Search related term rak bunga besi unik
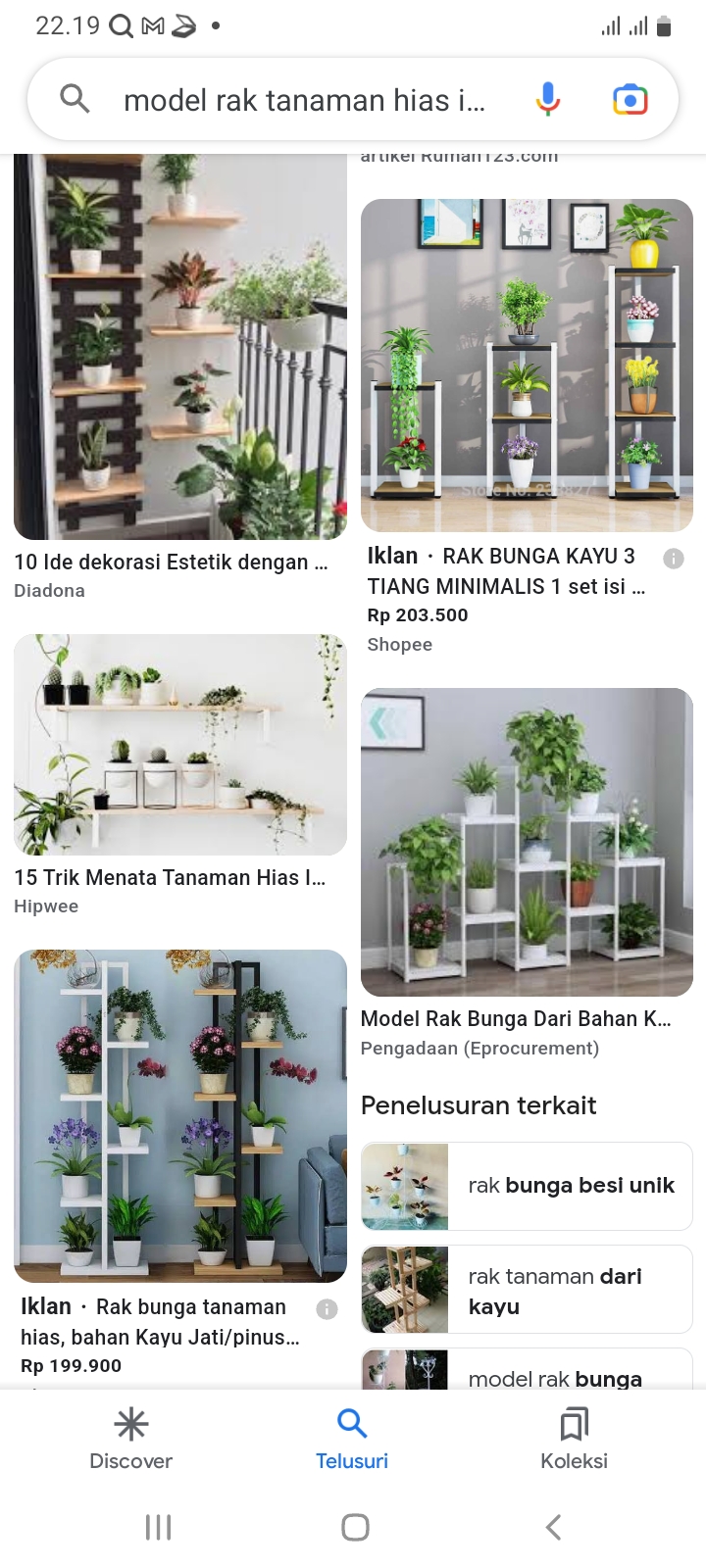Image resolution: width=706 pixels, height=1568 pixels. pos(527,1186)
